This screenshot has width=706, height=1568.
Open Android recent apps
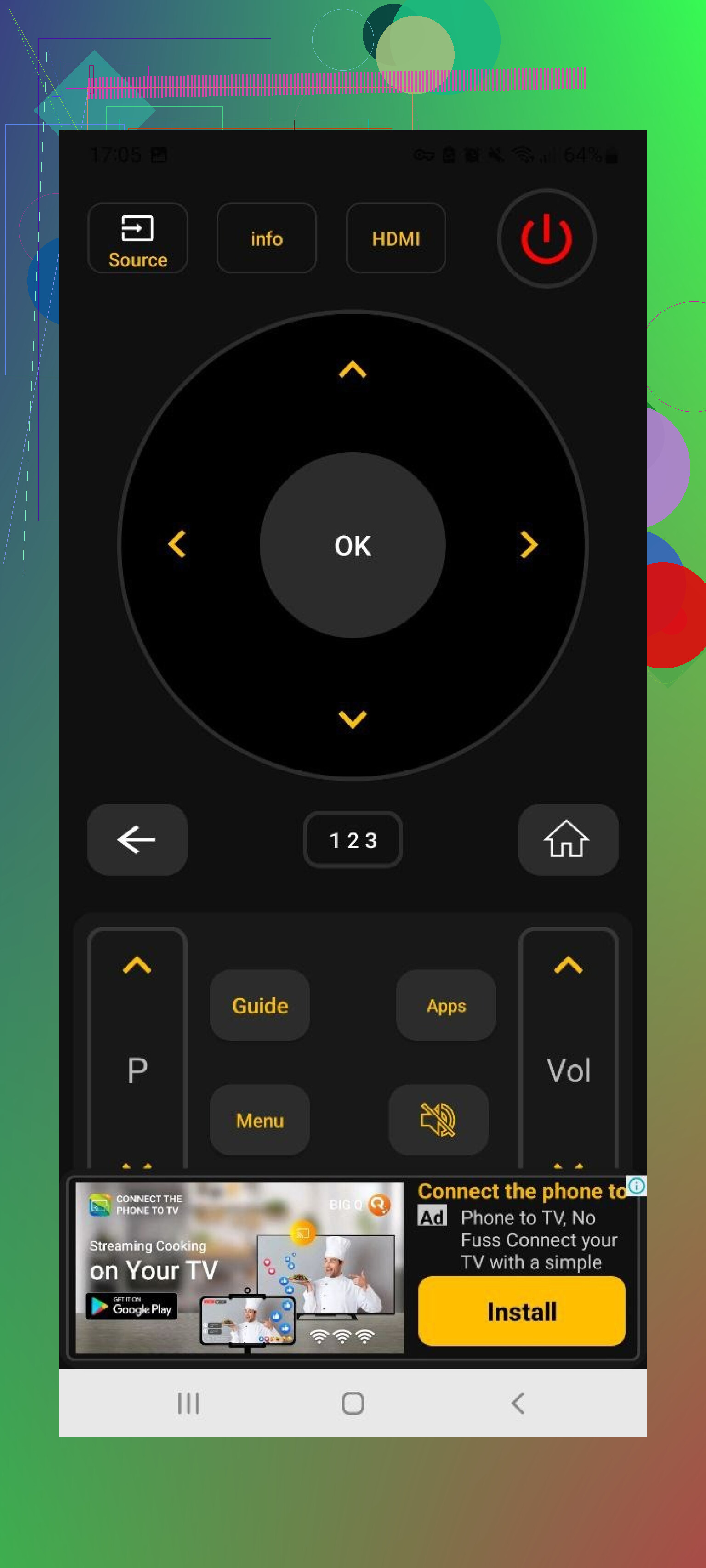pos(188,1403)
